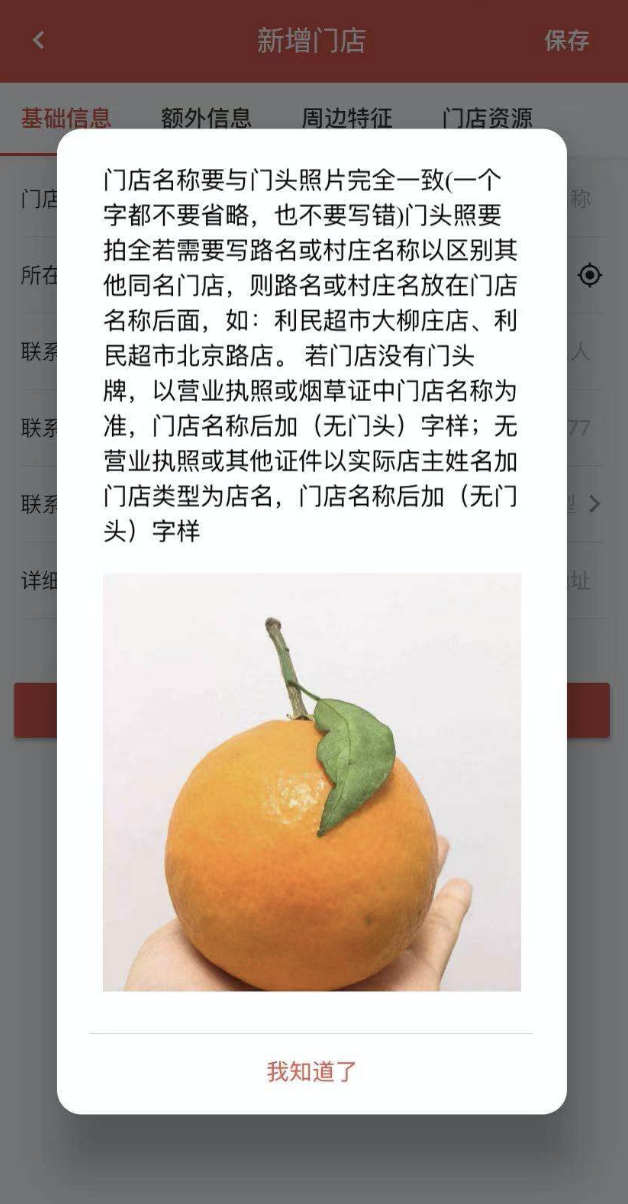
Task: Open the 周边特征 tab
Action: tap(346, 118)
